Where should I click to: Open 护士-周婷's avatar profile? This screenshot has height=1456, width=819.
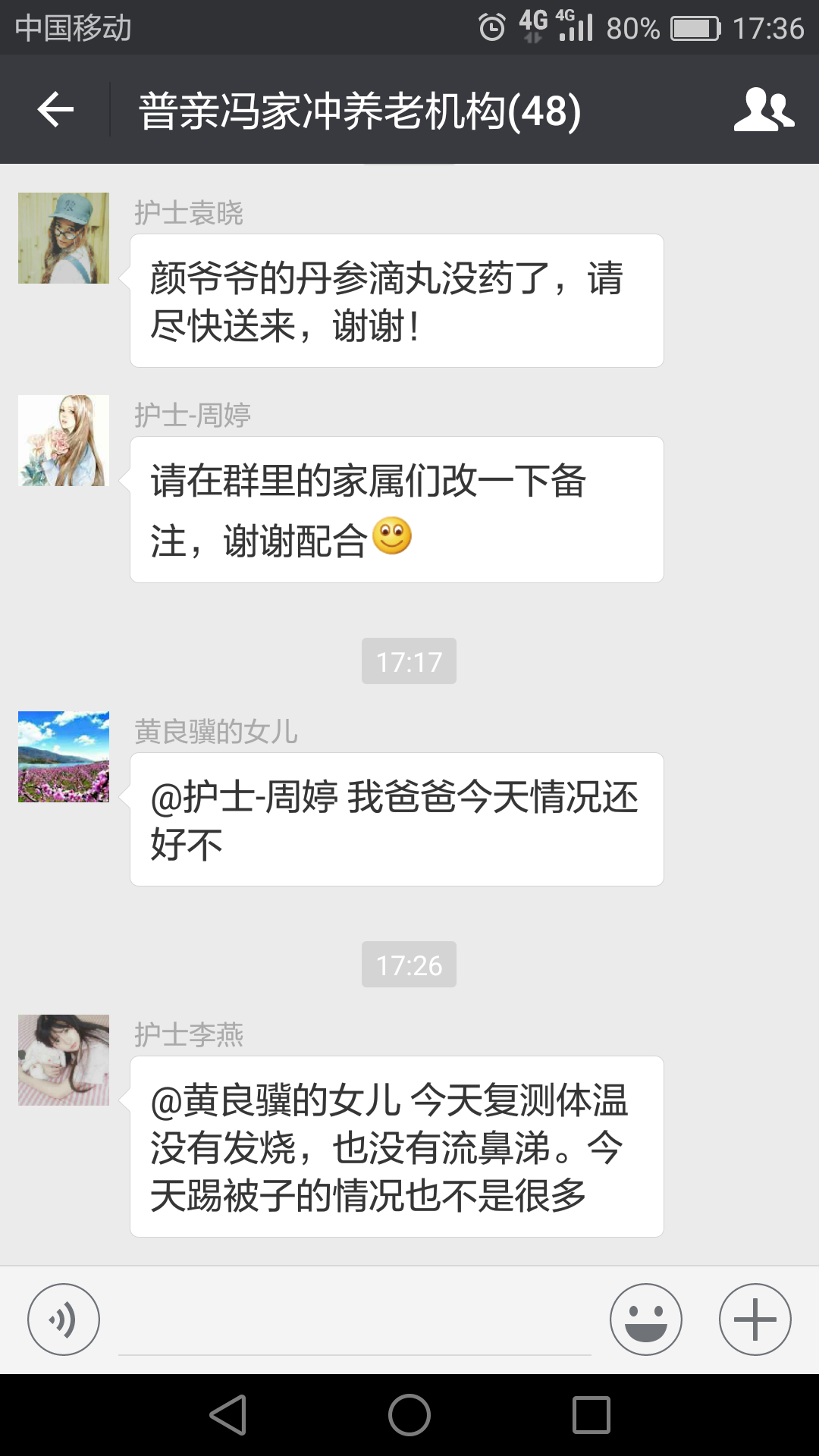pyautogui.click(x=64, y=441)
